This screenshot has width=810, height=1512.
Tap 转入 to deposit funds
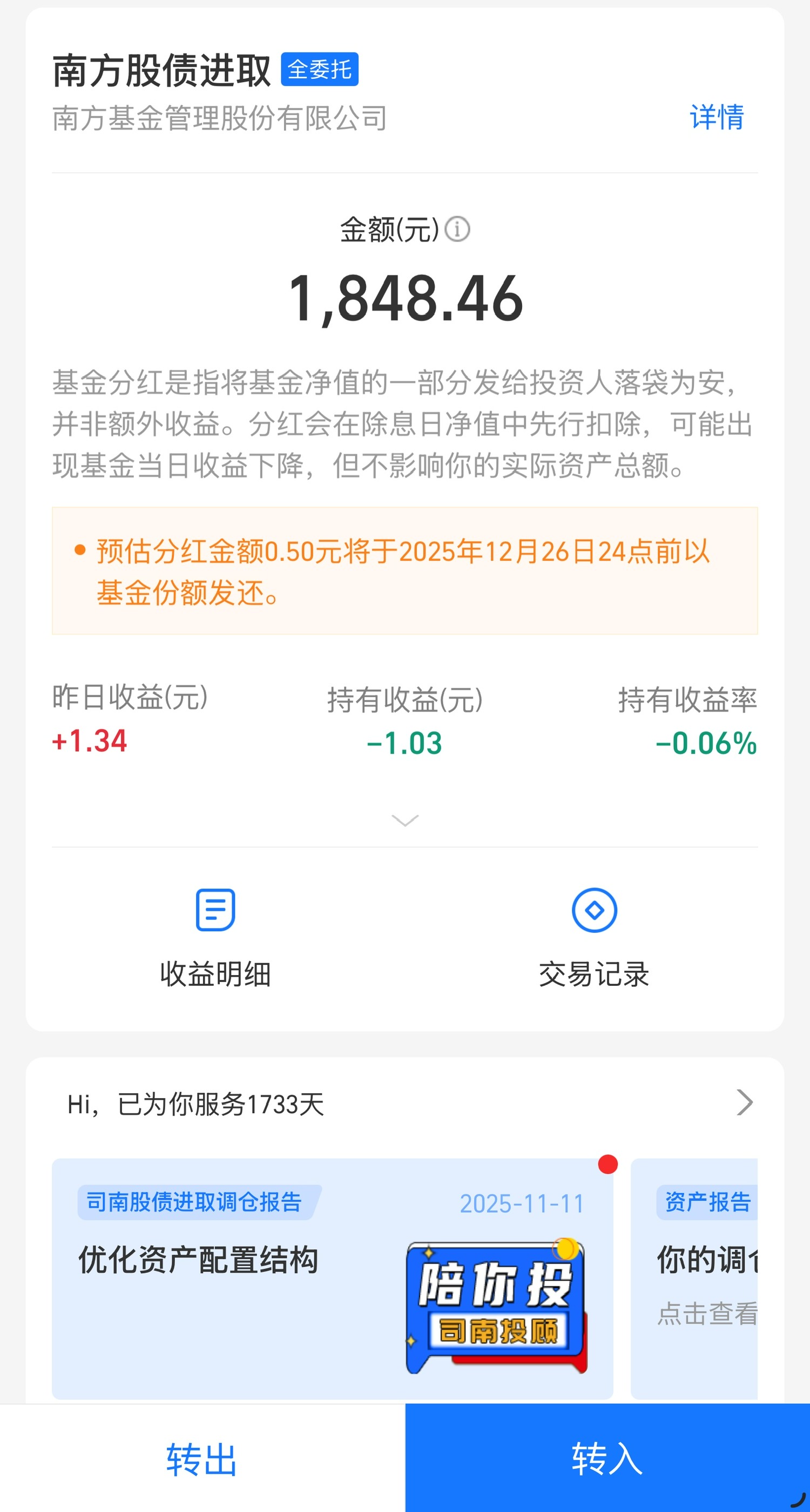click(607, 1459)
